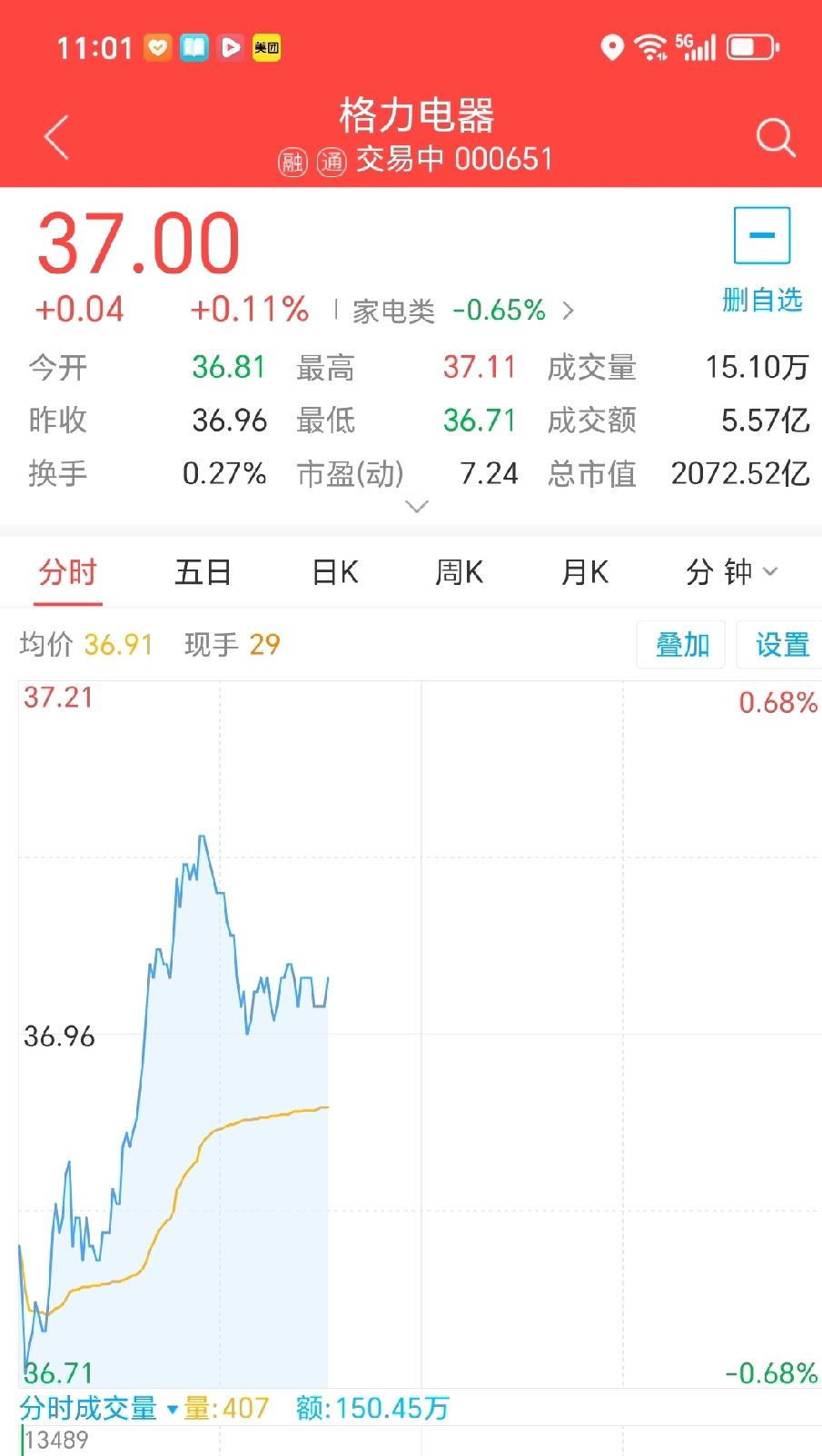Open the 分钟 interval dropdown
822x1456 pixels.
(x=732, y=572)
